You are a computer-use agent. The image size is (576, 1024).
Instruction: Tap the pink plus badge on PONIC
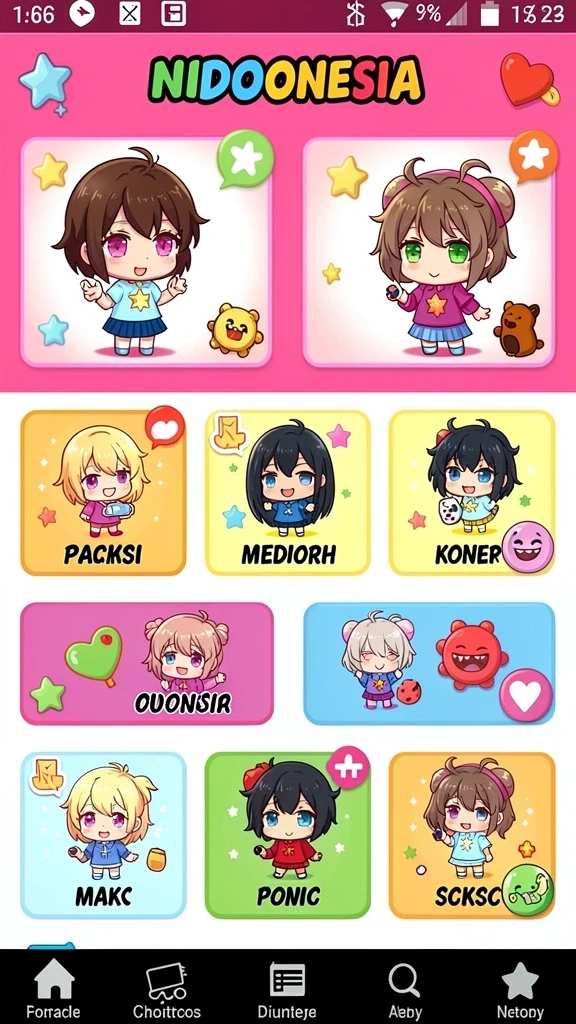(x=348, y=768)
